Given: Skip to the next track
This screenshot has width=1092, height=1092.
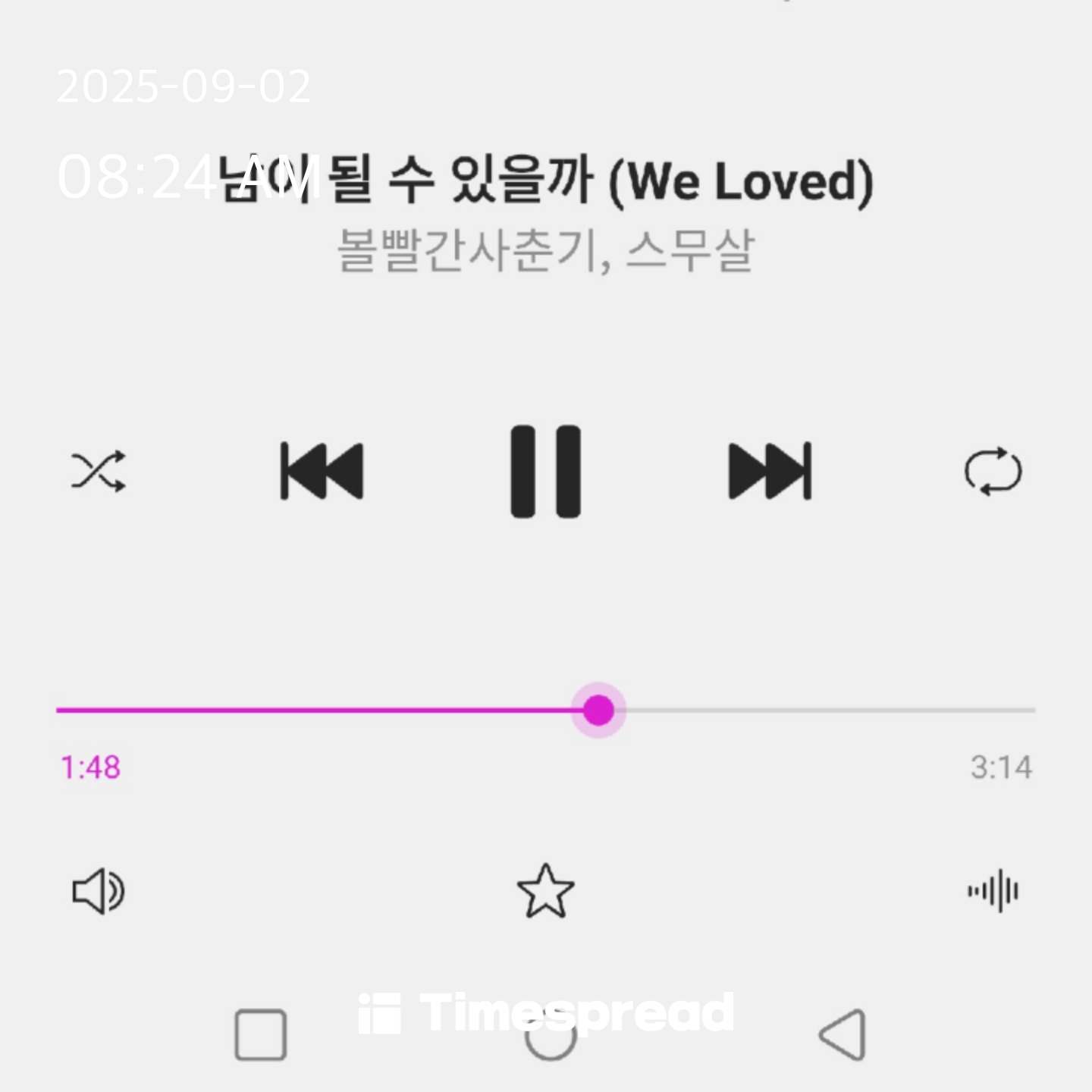Looking at the screenshot, I should pyautogui.click(x=770, y=472).
